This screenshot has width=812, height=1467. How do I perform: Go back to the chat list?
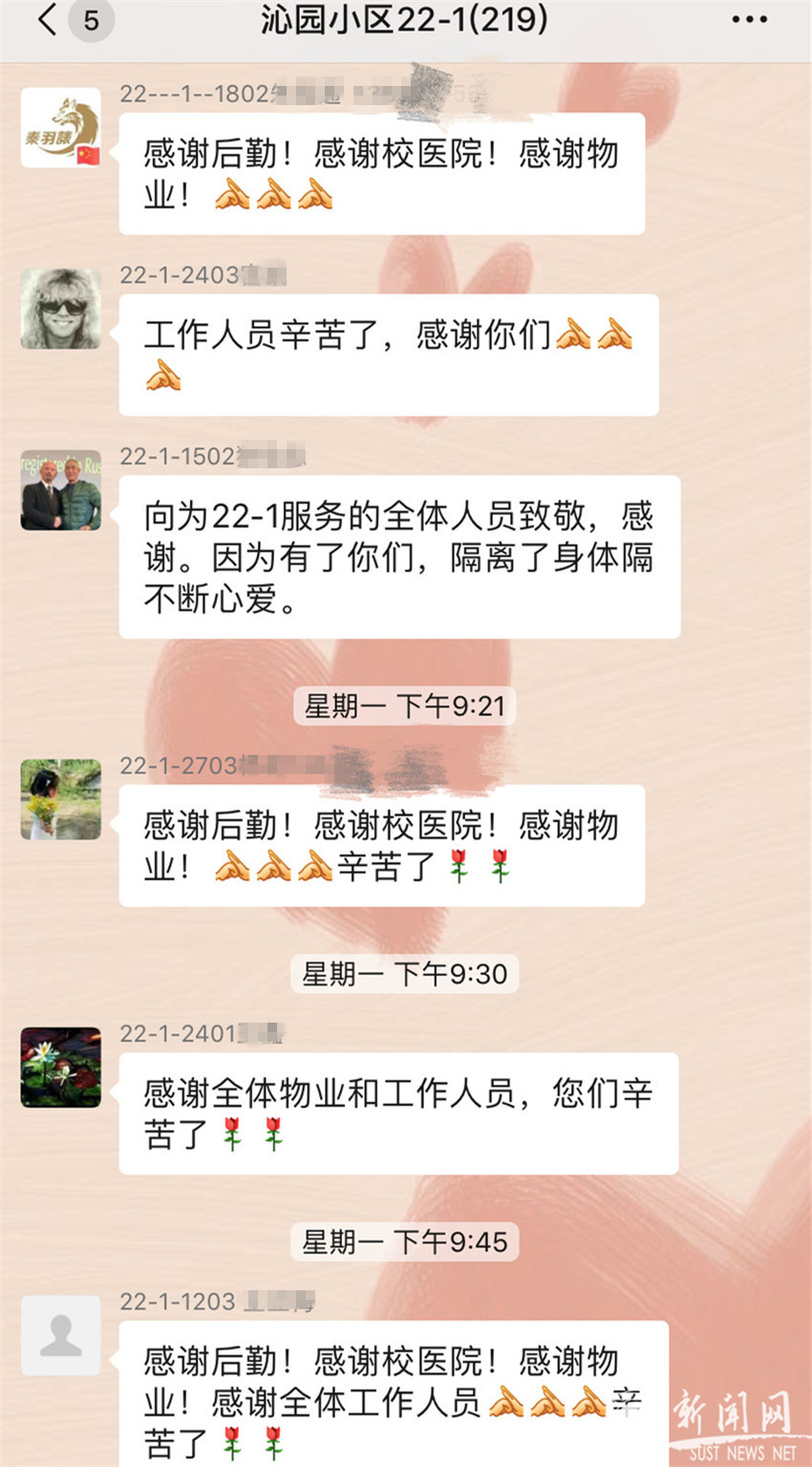click(x=48, y=20)
